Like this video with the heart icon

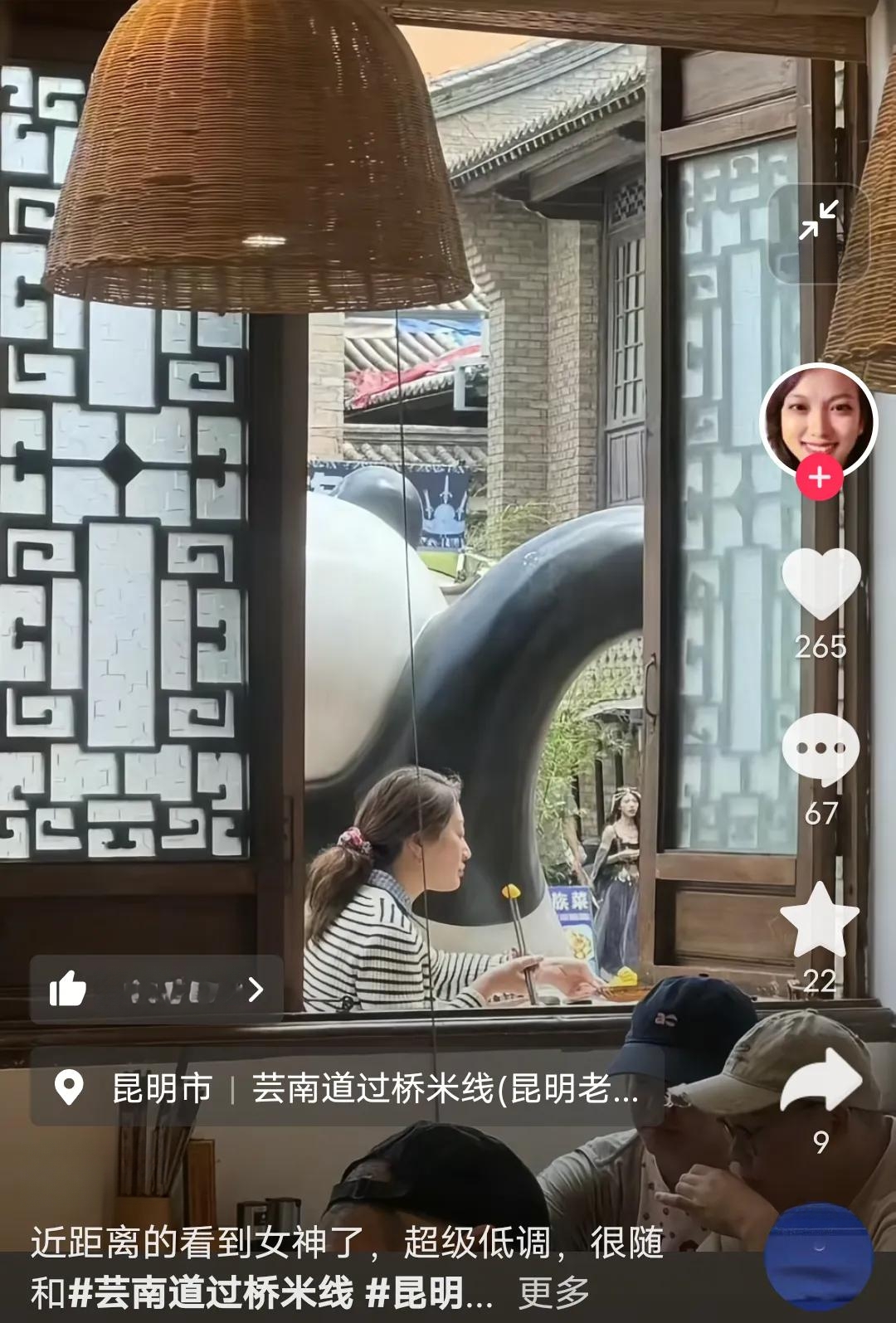[x=821, y=585]
